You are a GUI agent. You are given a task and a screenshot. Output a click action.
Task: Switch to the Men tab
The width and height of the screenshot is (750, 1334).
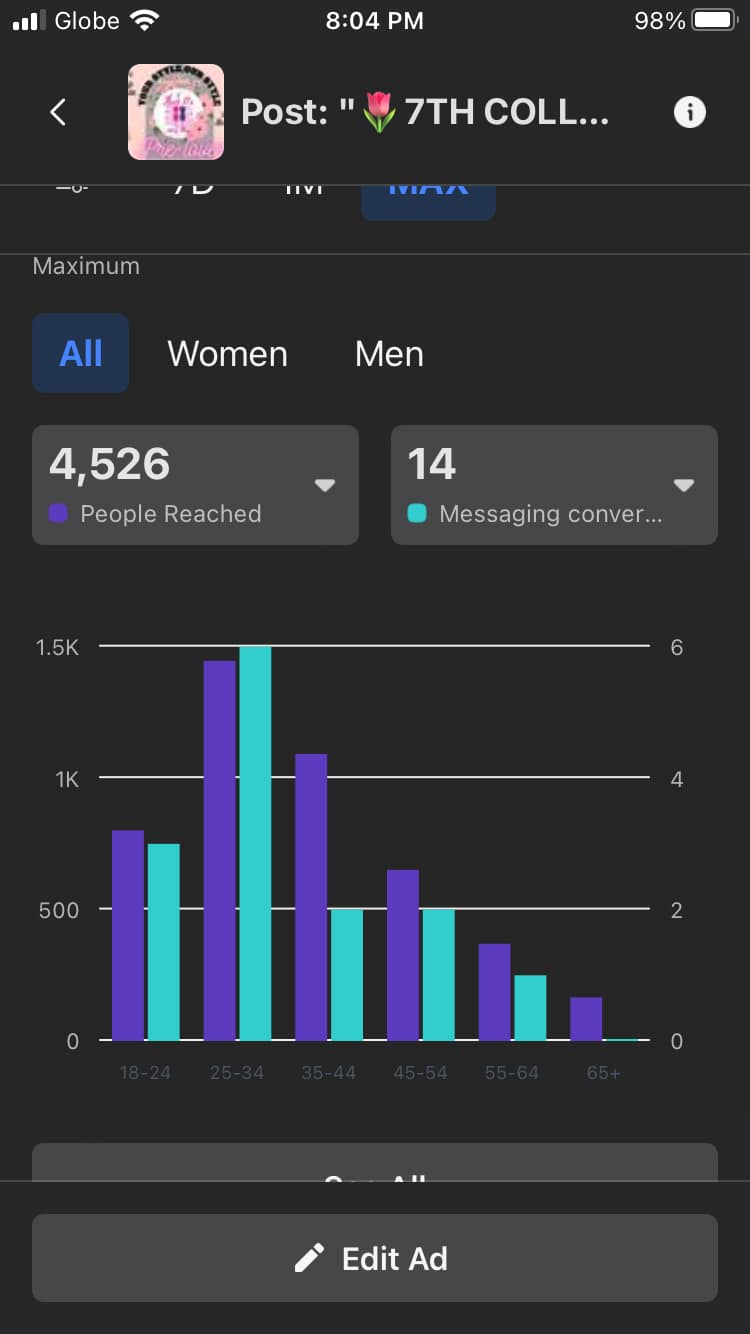(x=389, y=354)
